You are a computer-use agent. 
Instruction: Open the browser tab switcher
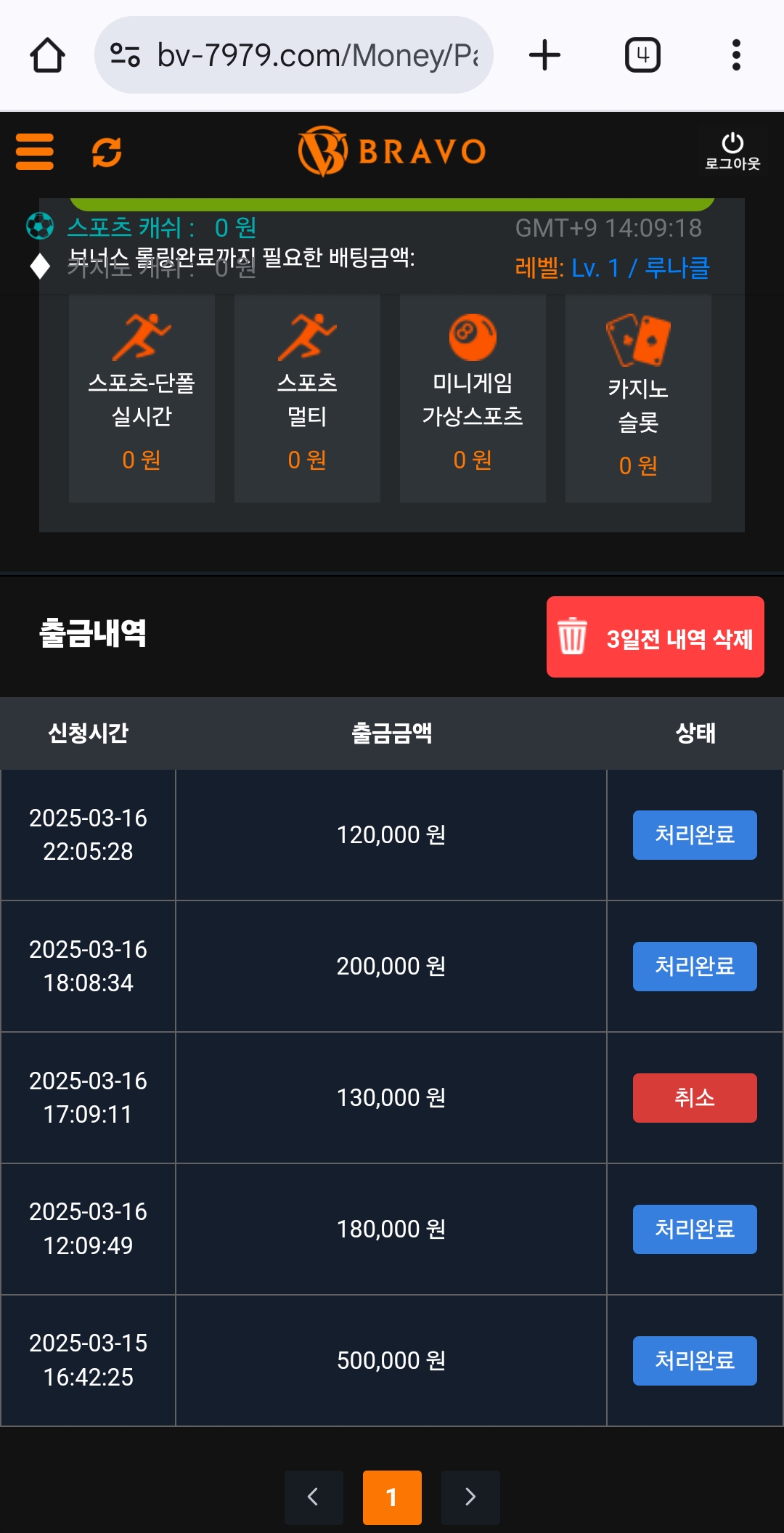pos(642,55)
